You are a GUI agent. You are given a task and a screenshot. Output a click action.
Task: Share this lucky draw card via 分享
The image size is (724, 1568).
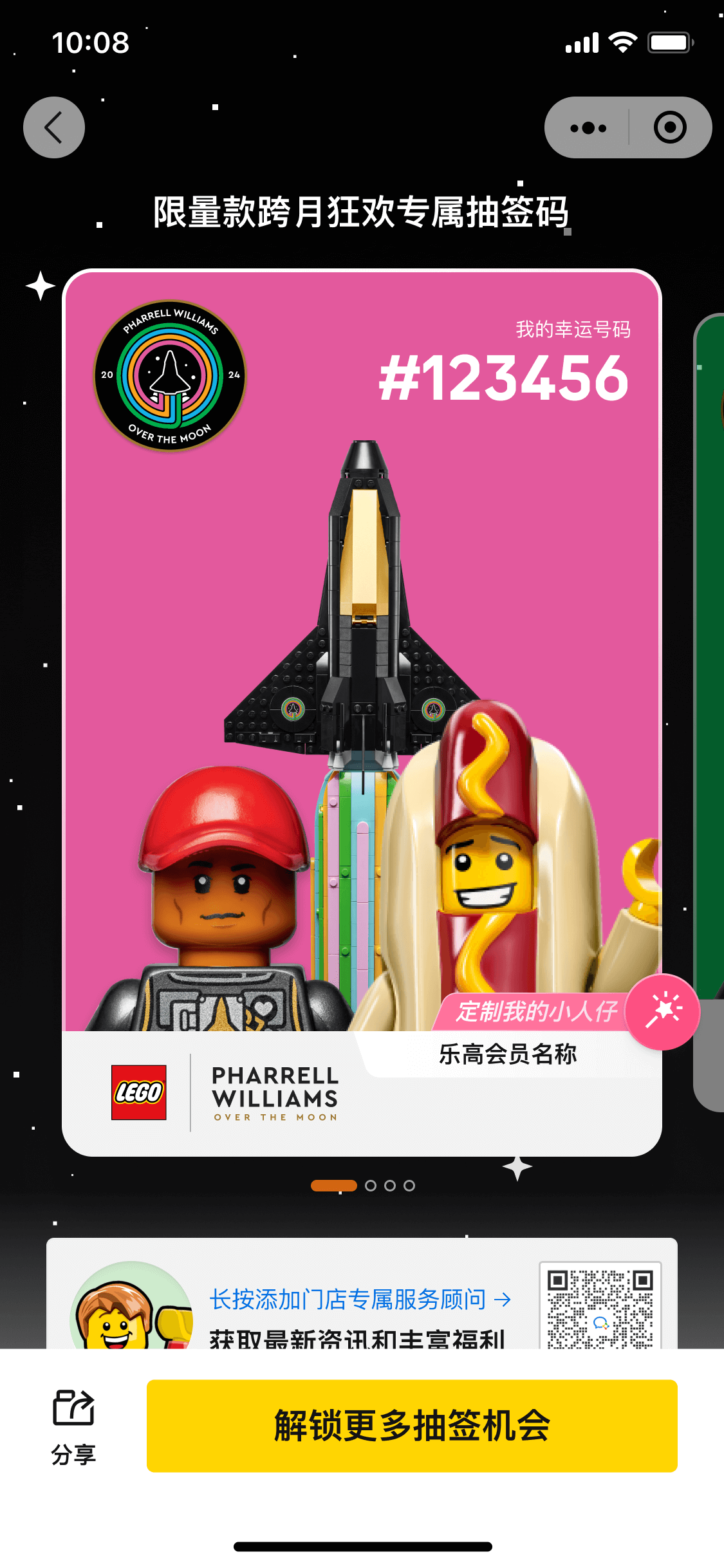(73, 1425)
